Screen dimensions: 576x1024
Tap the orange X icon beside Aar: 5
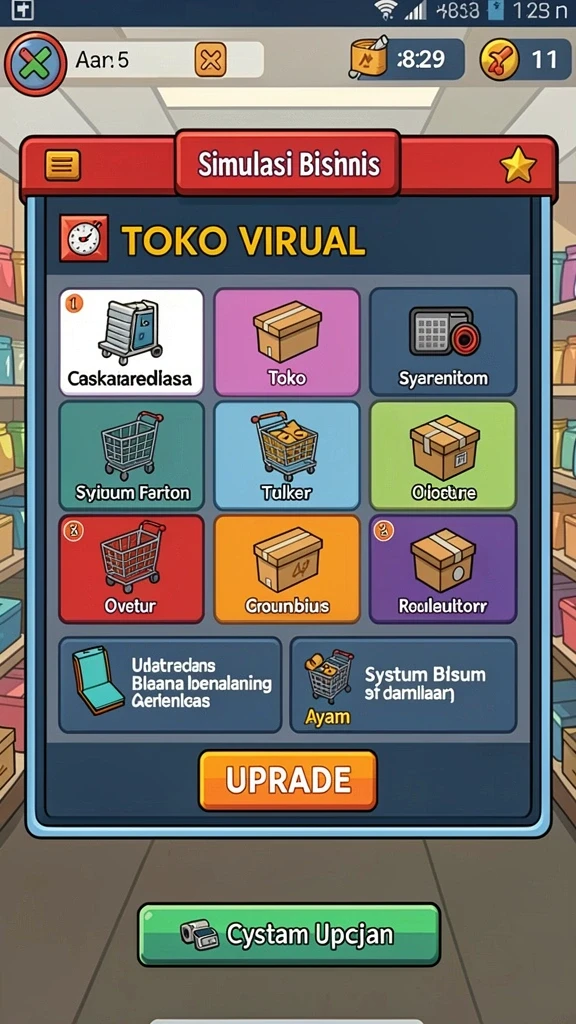point(210,60)
